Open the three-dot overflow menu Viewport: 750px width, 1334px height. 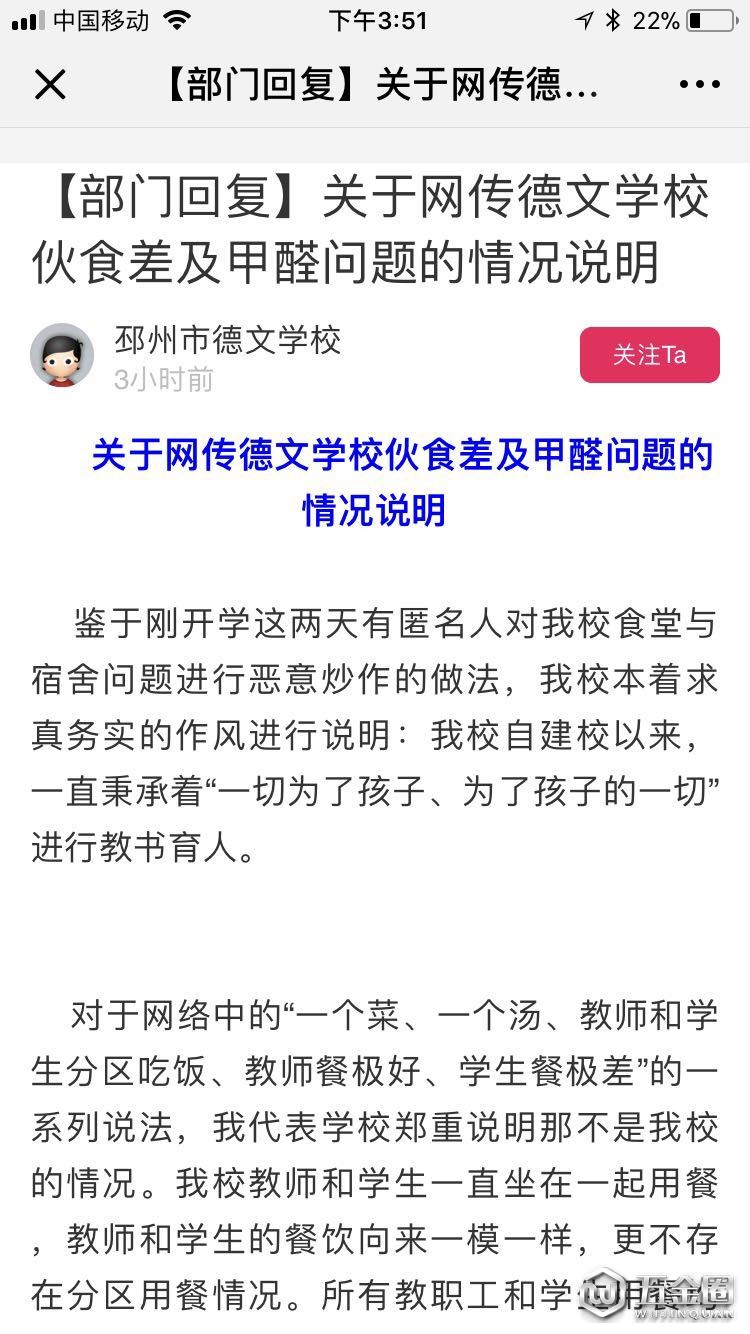pos(699,85)
